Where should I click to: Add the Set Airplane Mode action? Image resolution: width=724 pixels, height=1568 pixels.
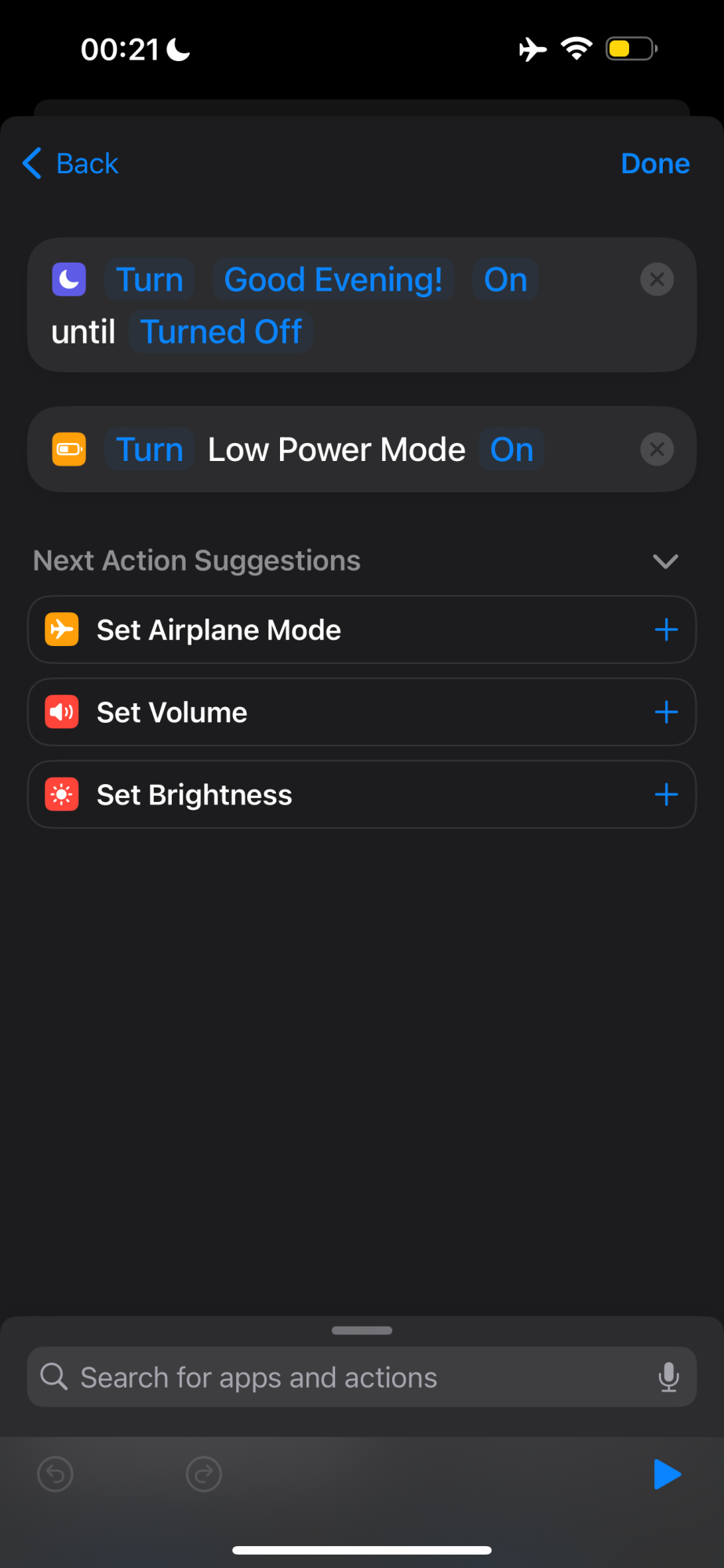666,630
